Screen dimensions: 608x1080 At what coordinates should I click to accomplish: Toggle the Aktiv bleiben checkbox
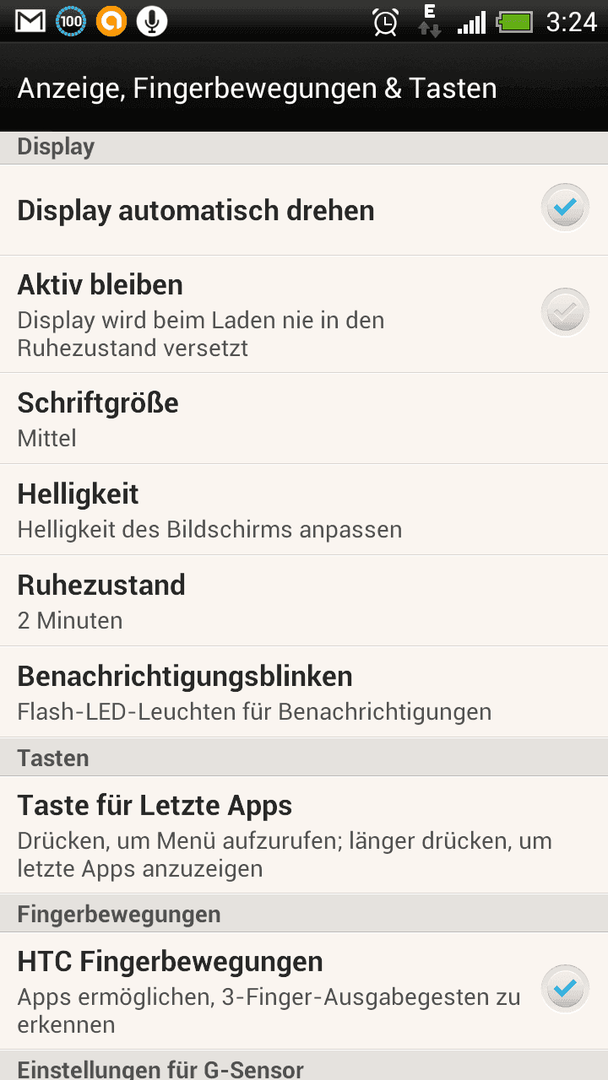[x=565, y=312]
